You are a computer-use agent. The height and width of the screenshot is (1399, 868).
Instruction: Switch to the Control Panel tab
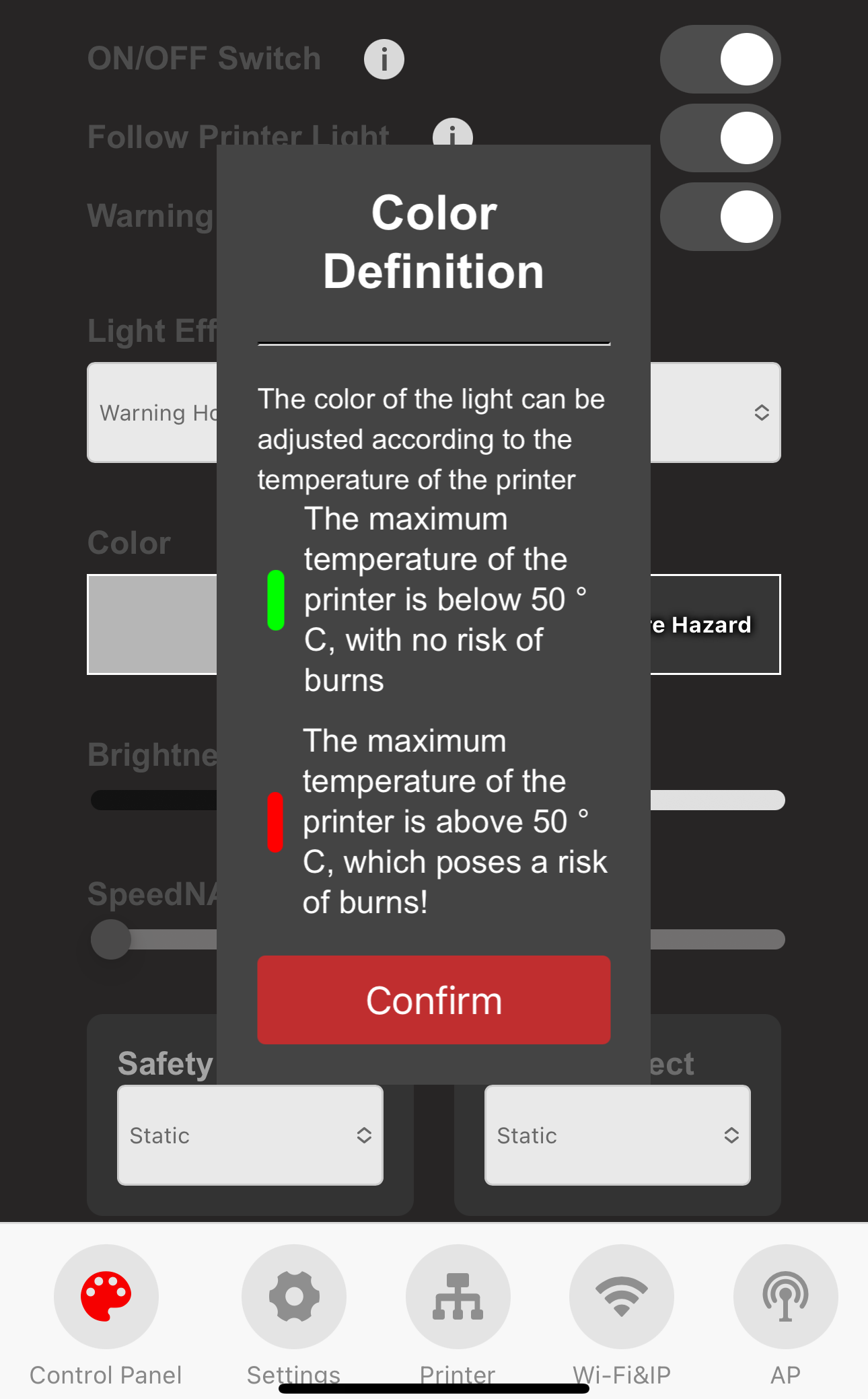click(x=106, y=1312)
